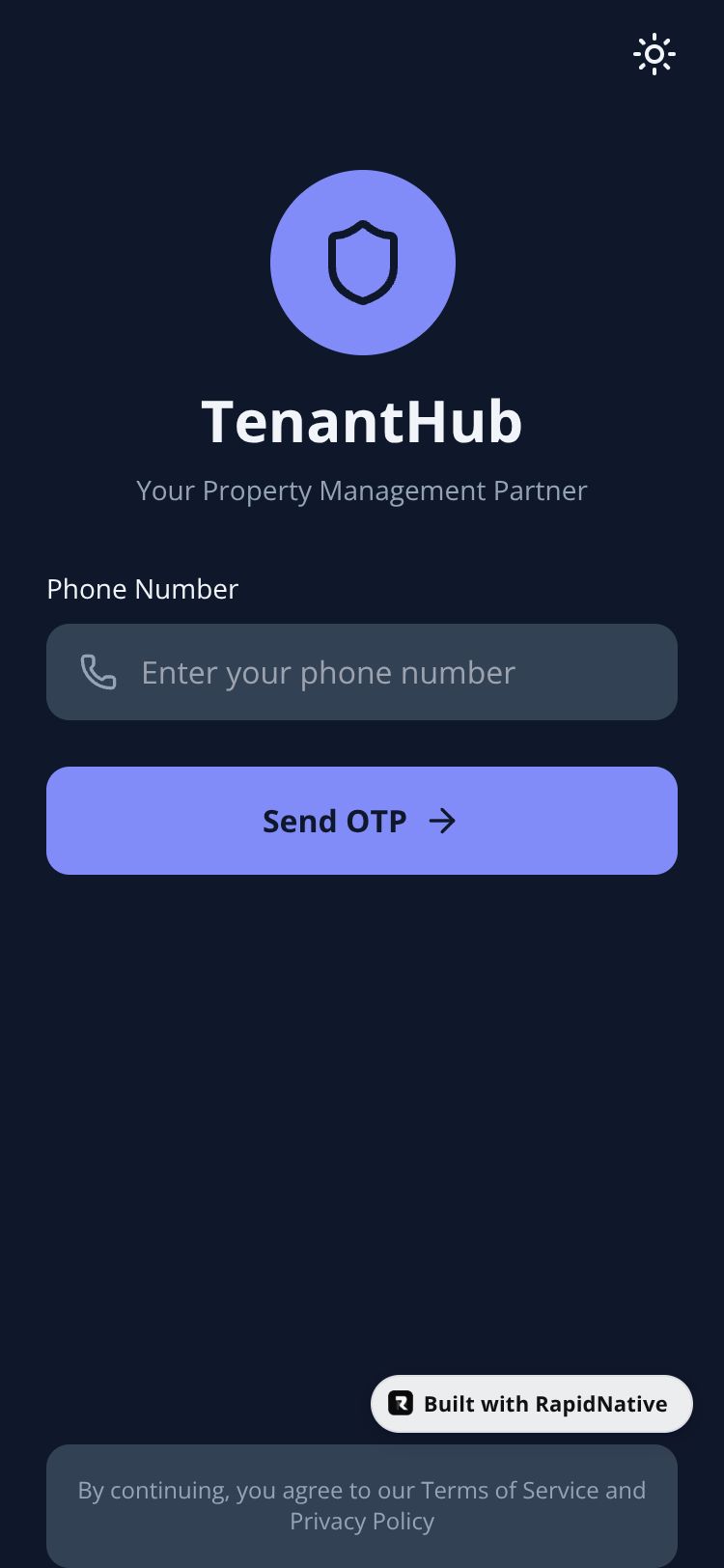Toggle the light theme sun icon
Image resolution: width=724 pixels, height=1568 pixels.
(654, 54)
